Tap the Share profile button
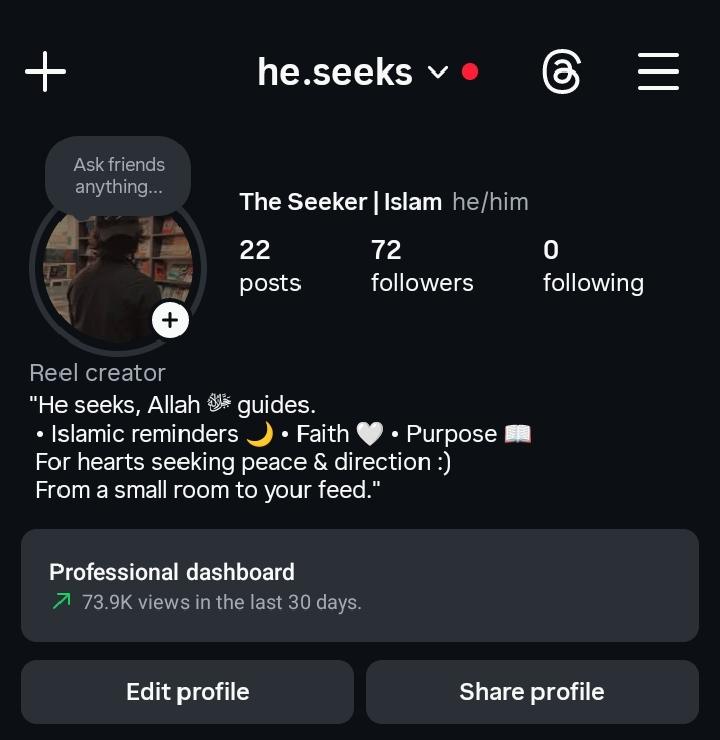The width and height of the screenshot is (720, 740). pyautogui.click(x=531, y=692)
